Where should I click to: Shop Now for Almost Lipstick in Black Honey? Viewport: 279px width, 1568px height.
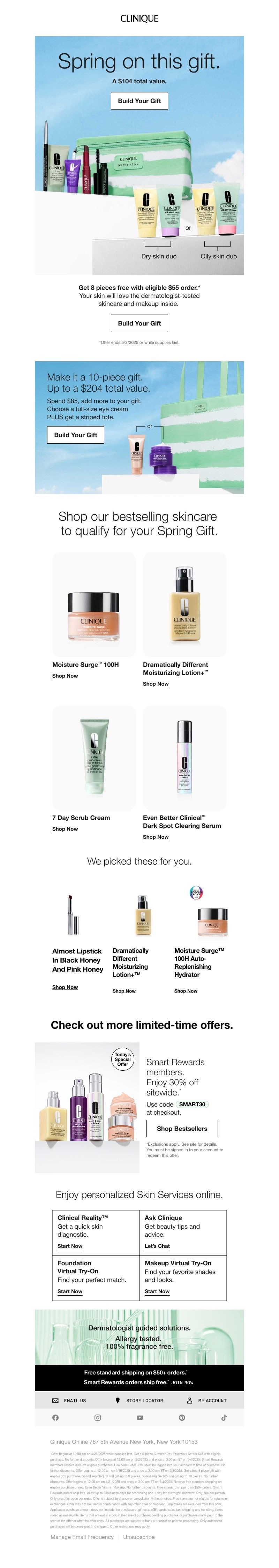(x=65, y=987)
